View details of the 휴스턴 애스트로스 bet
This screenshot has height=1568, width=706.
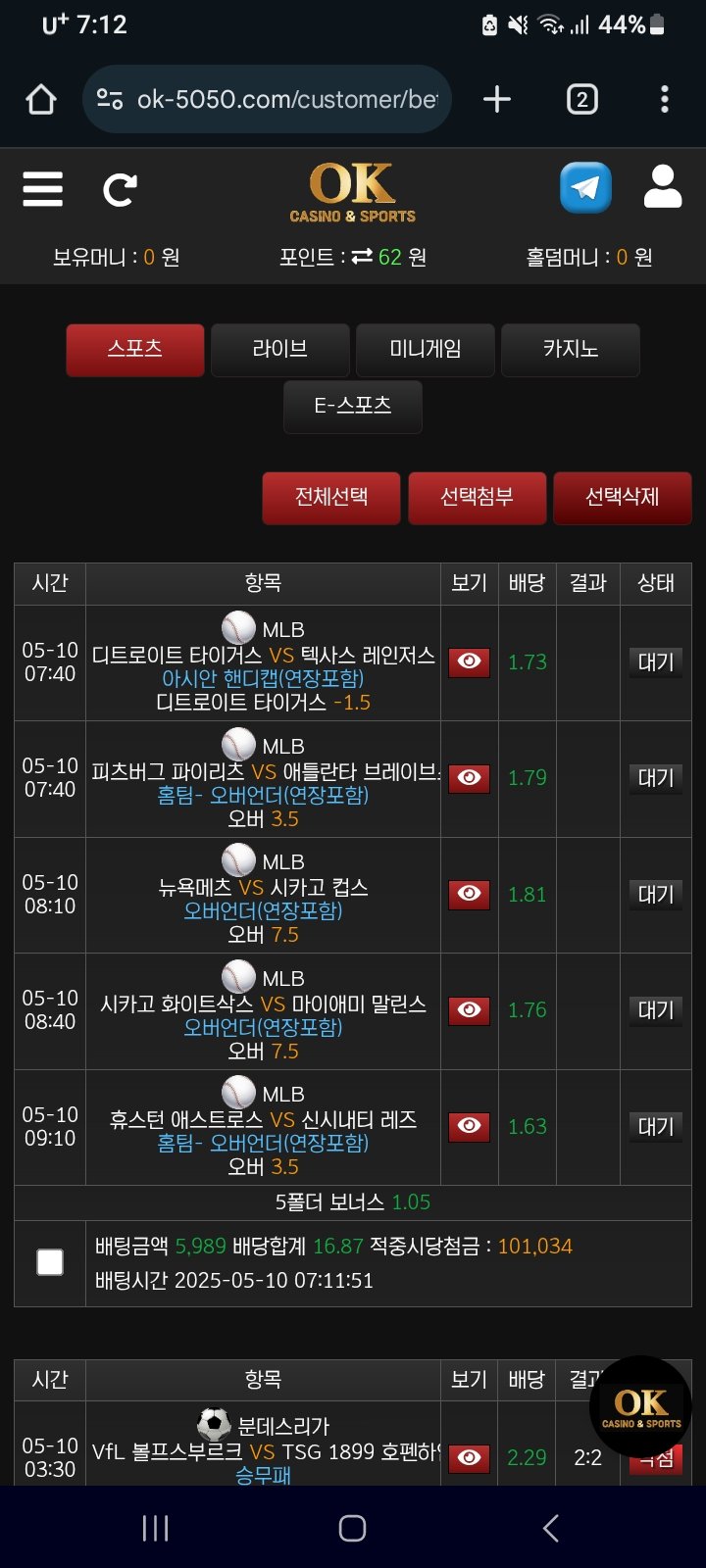click(469, 1126)
